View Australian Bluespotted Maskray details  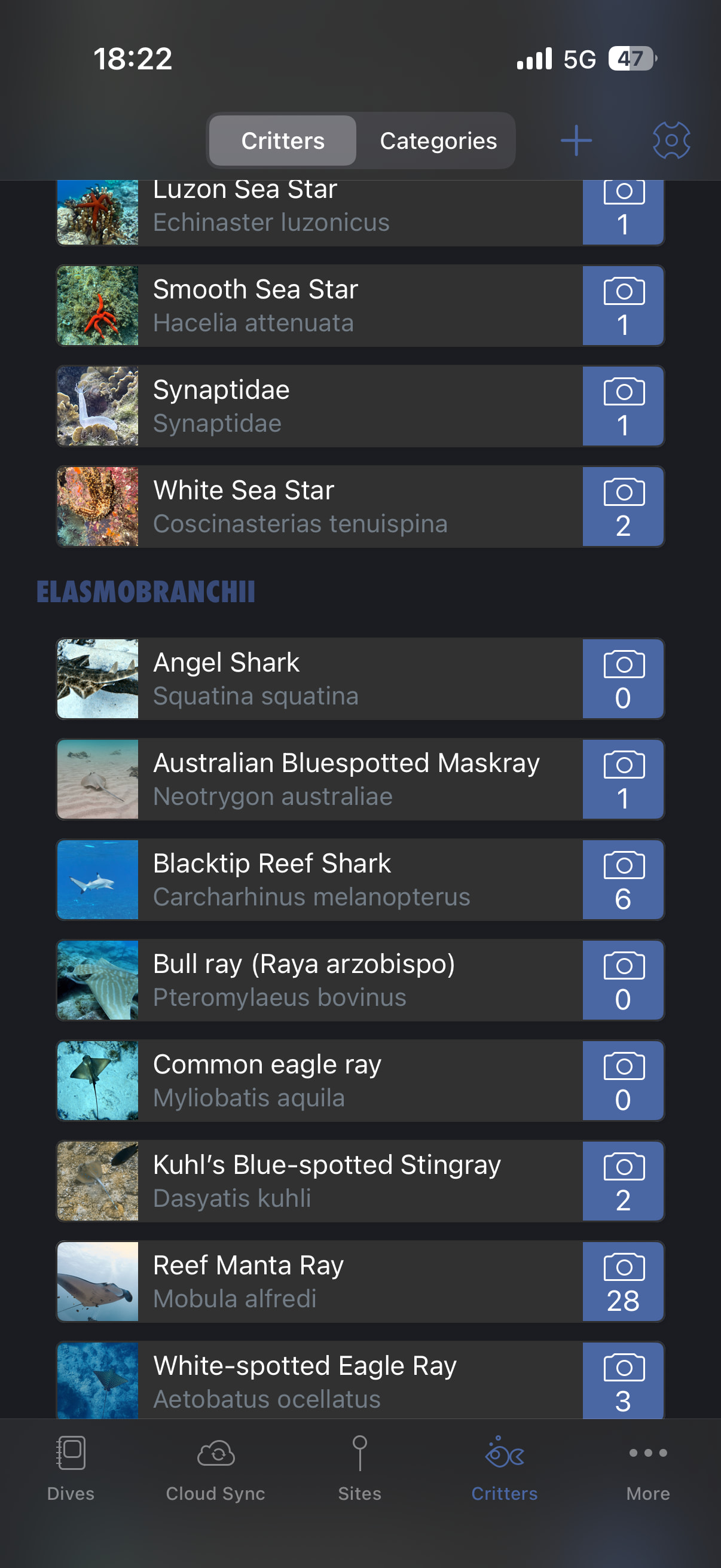coord(359,779)
